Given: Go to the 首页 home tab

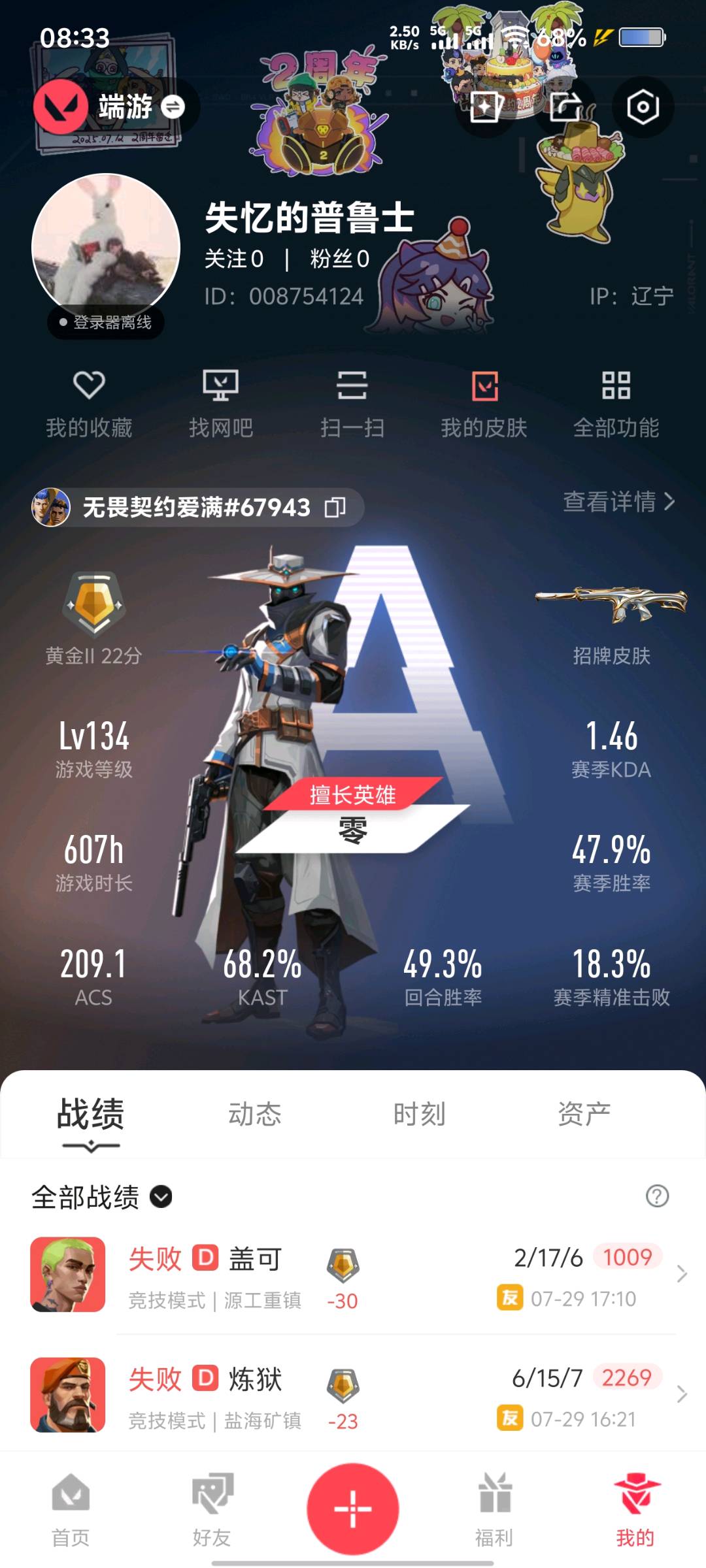Looking at the screenshot, I should click(71, 1509).
